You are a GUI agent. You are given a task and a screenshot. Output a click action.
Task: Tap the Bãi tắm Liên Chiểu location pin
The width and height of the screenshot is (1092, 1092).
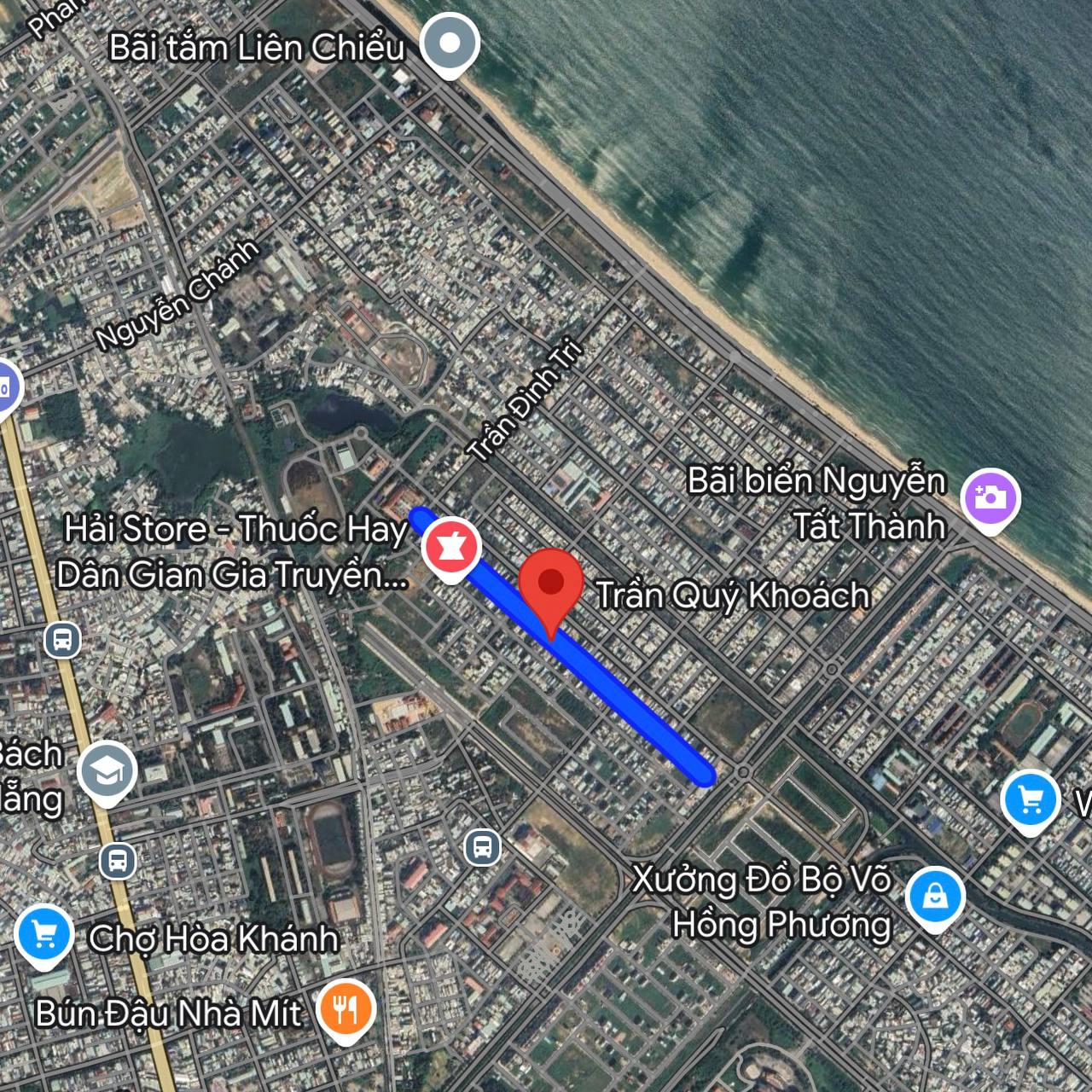pos(451,44)
